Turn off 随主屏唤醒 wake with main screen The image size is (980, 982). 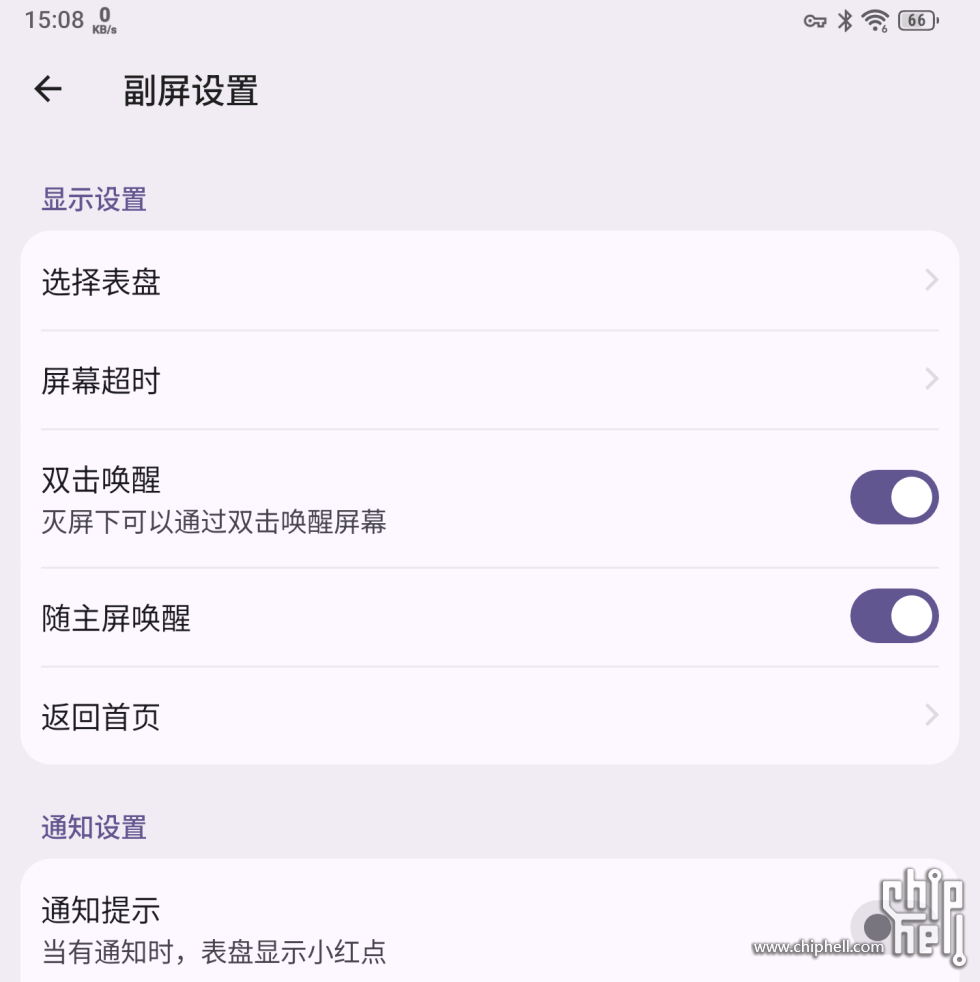(x=894, y=616)
